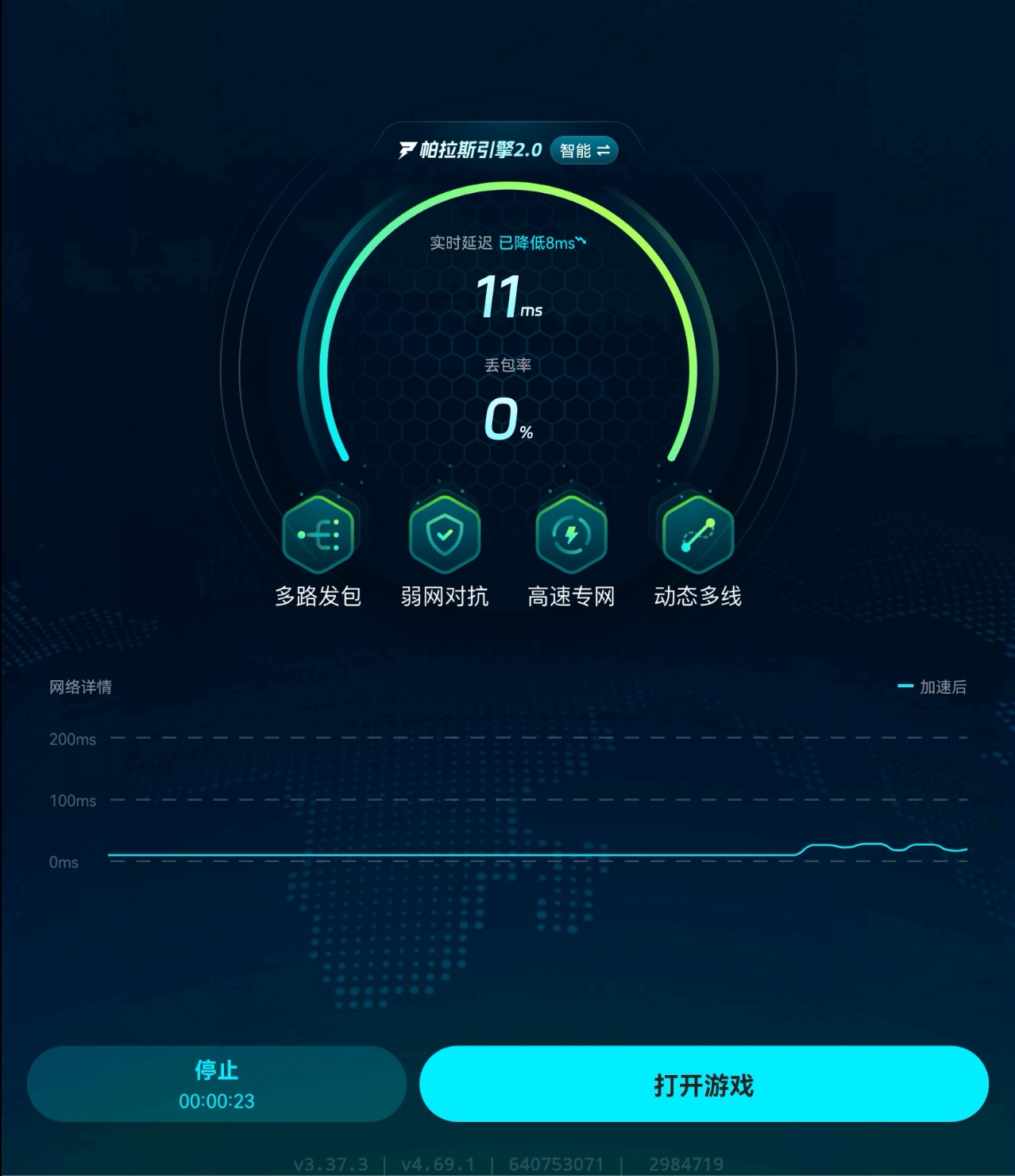Image resolution: width=1015 pixels, height=1176 pixels.
Task: View the 弱网对抗 feature
Action: click(445, 536)
